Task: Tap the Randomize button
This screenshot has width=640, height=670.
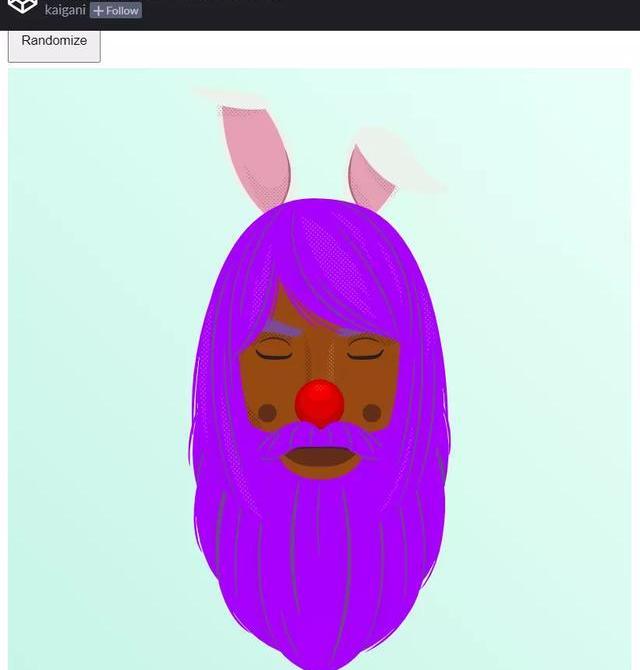Action: [54, 42]
